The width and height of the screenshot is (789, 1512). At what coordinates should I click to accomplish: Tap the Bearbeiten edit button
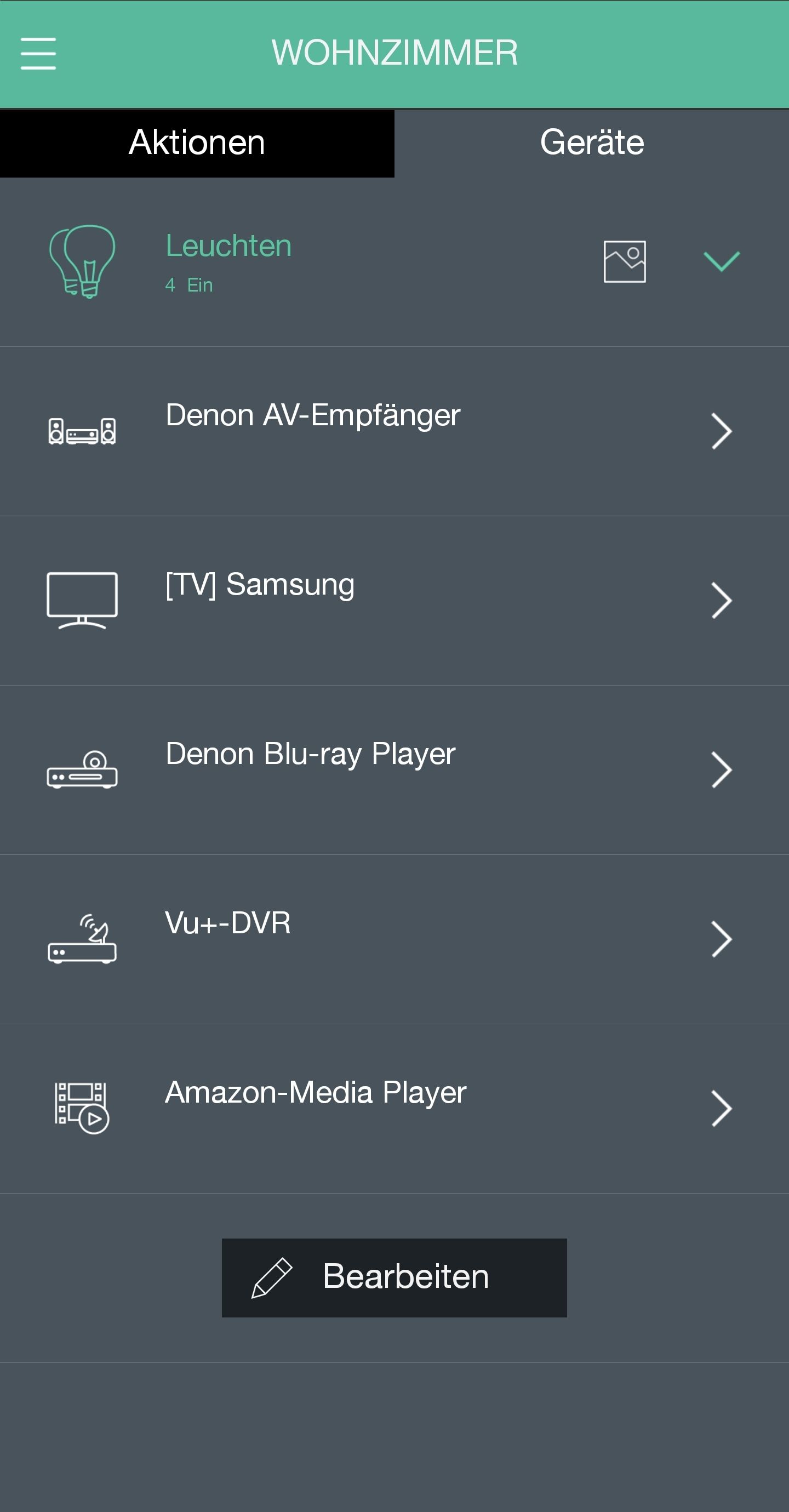coord(394,1277)
